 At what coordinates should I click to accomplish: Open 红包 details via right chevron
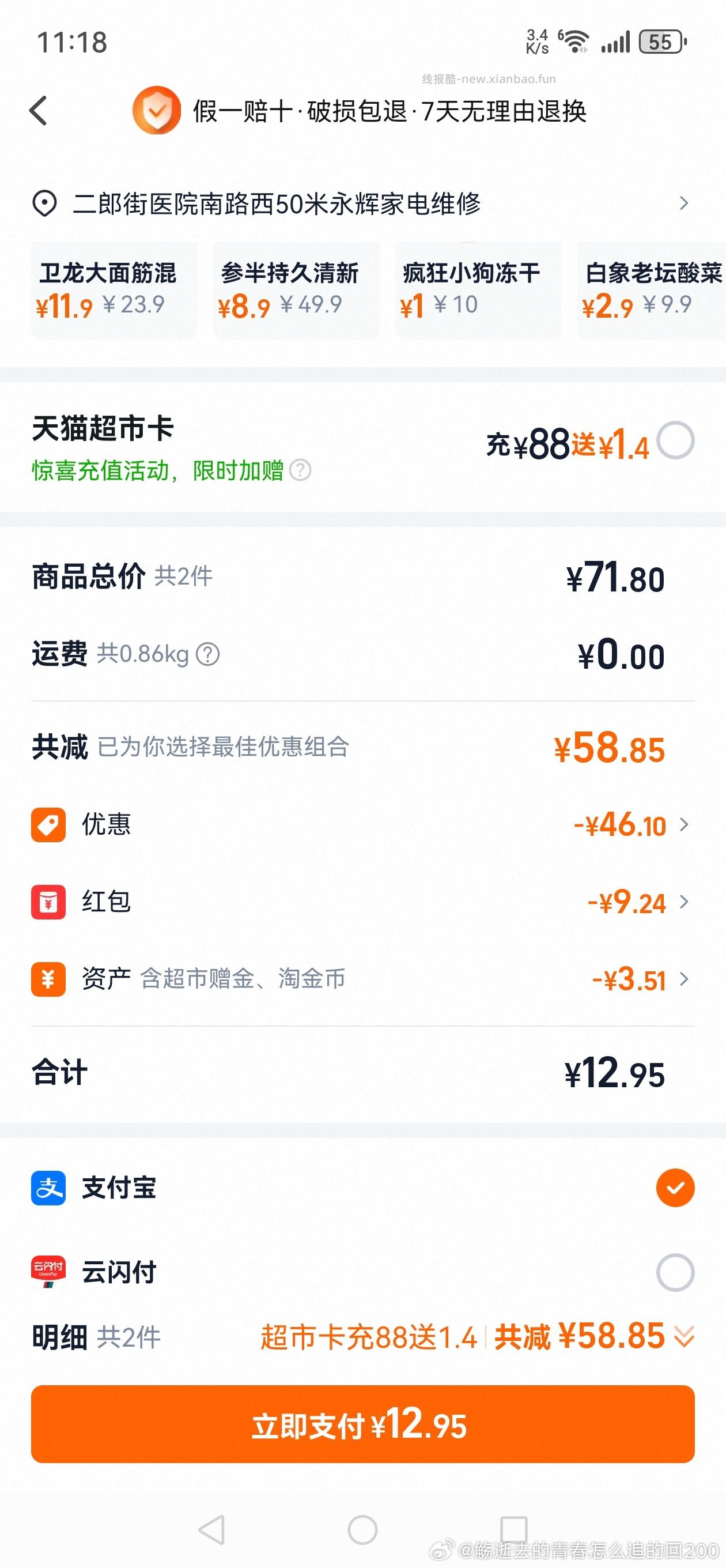click(684, 903)
